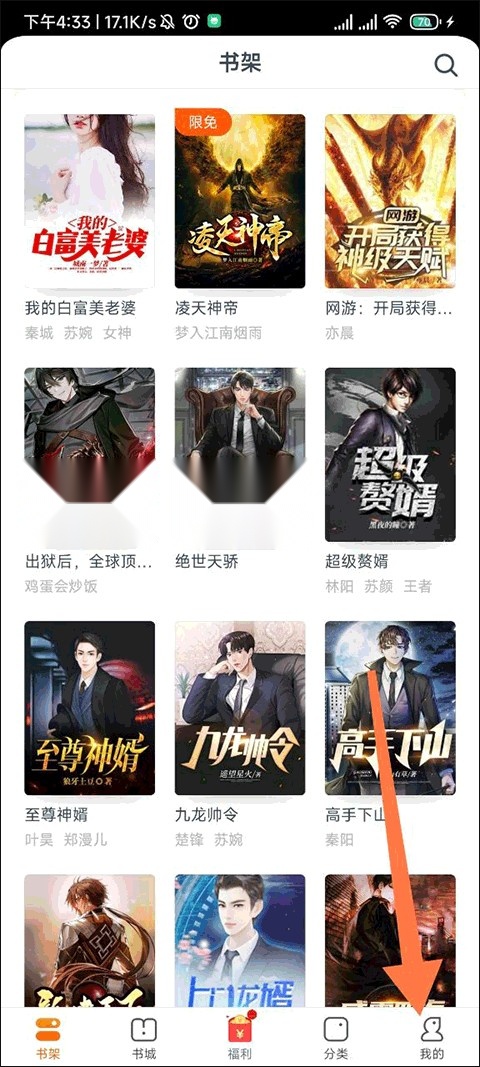Open the book 出狱后，全球顶…
Viewport: 480px width, 1067px height.
click(89, 455)
